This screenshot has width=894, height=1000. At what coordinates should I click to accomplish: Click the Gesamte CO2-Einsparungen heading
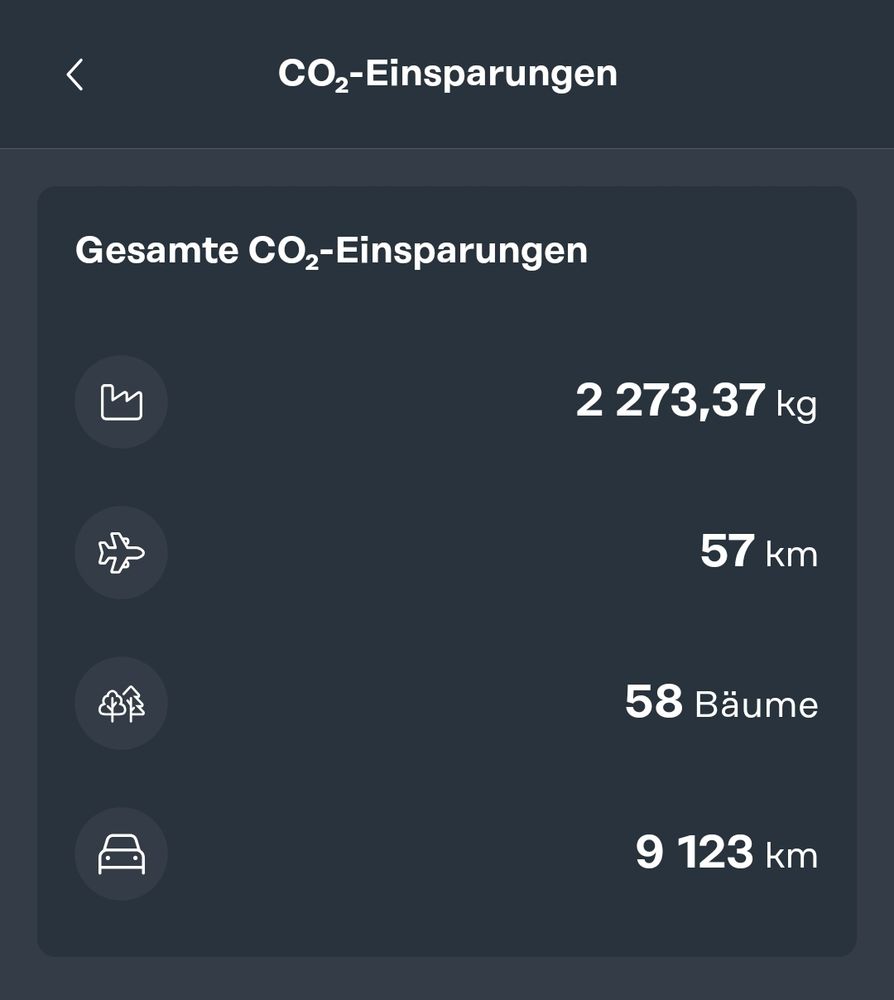click(332, 250)
